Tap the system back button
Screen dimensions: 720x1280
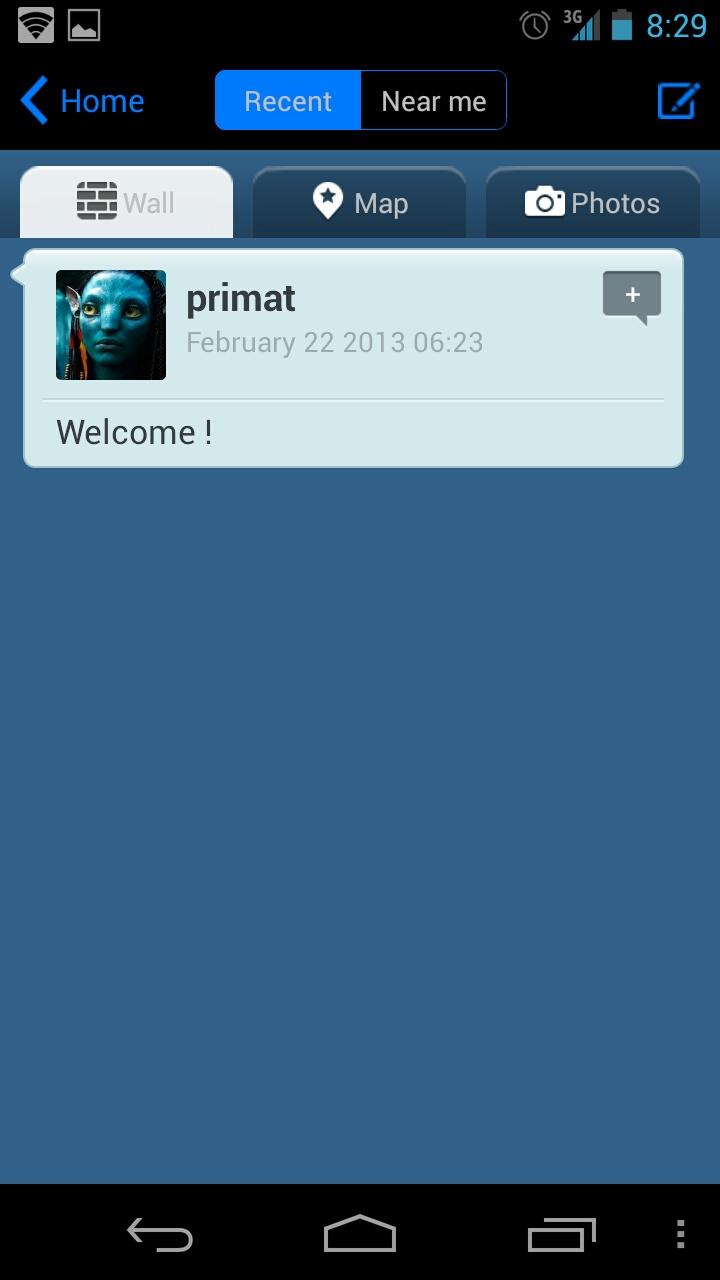[x=160, y=1235]
